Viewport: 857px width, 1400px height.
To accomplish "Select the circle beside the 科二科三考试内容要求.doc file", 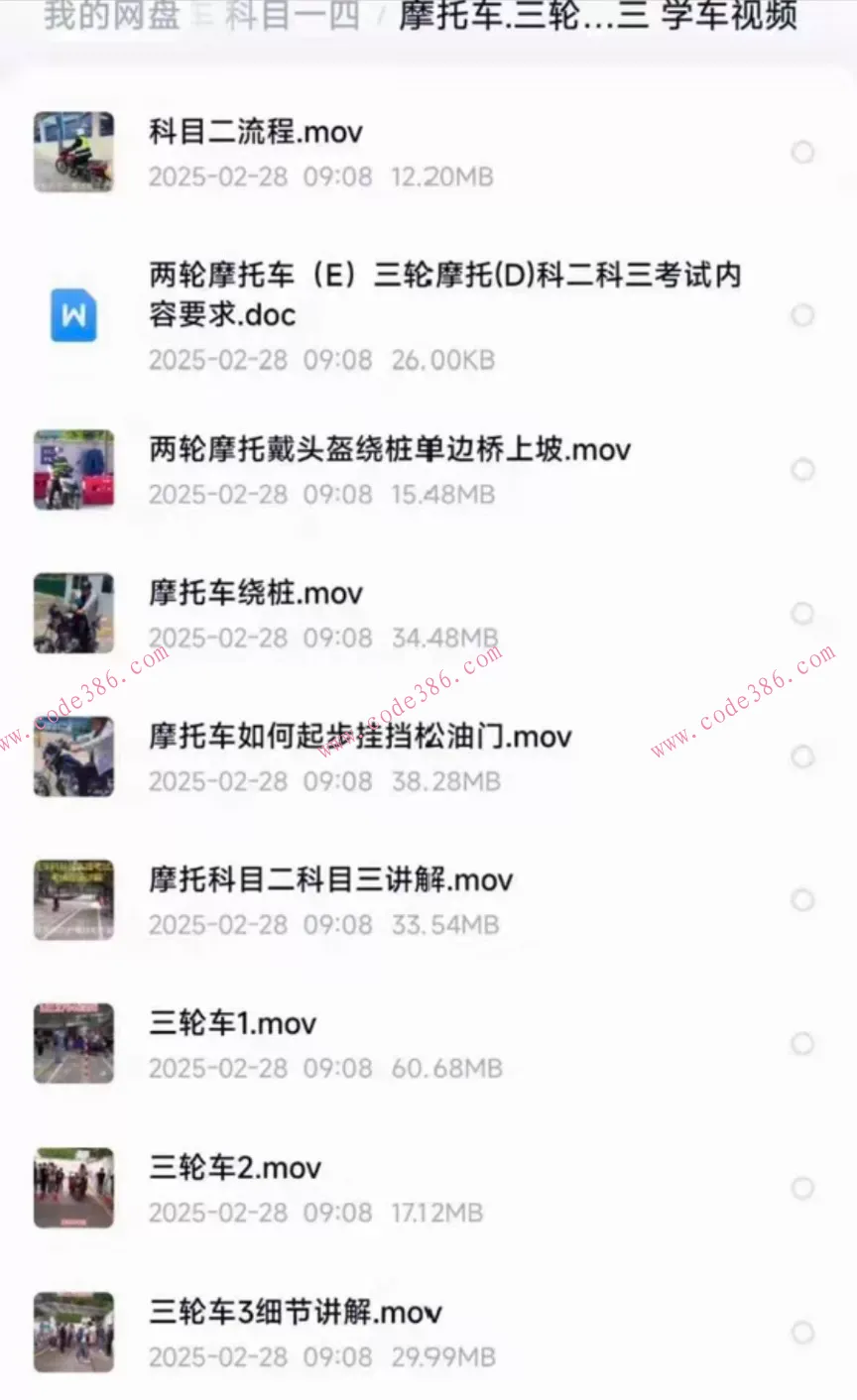I will point(803,315).
